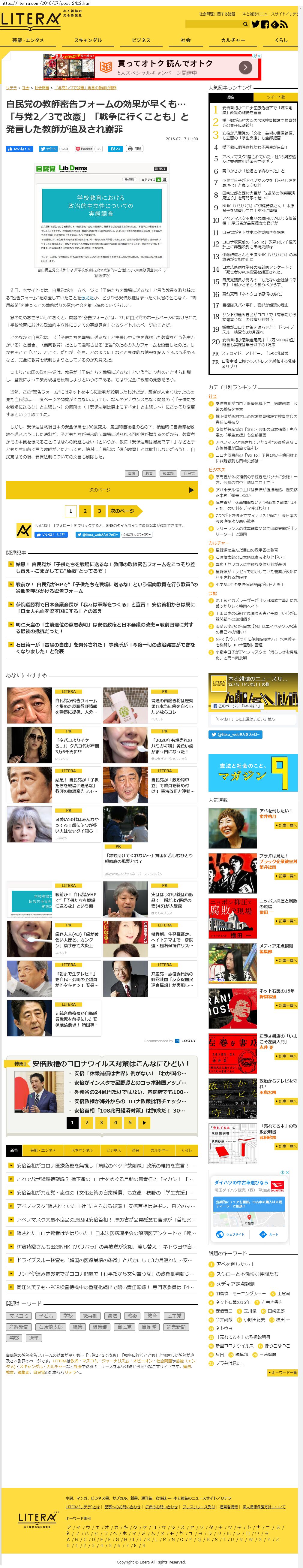Go to page 2 of the article
The image size is (303, 1568).
85,511
